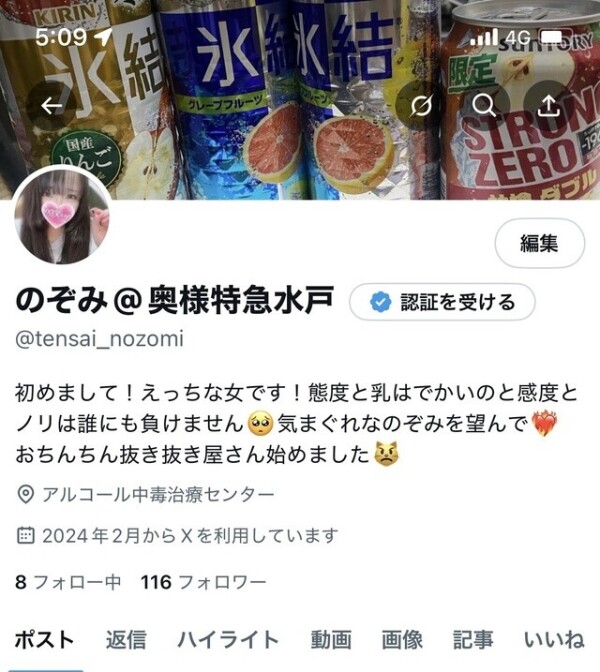
Task: Switch to the 記事 articles tab
Action: click(473, 640)
